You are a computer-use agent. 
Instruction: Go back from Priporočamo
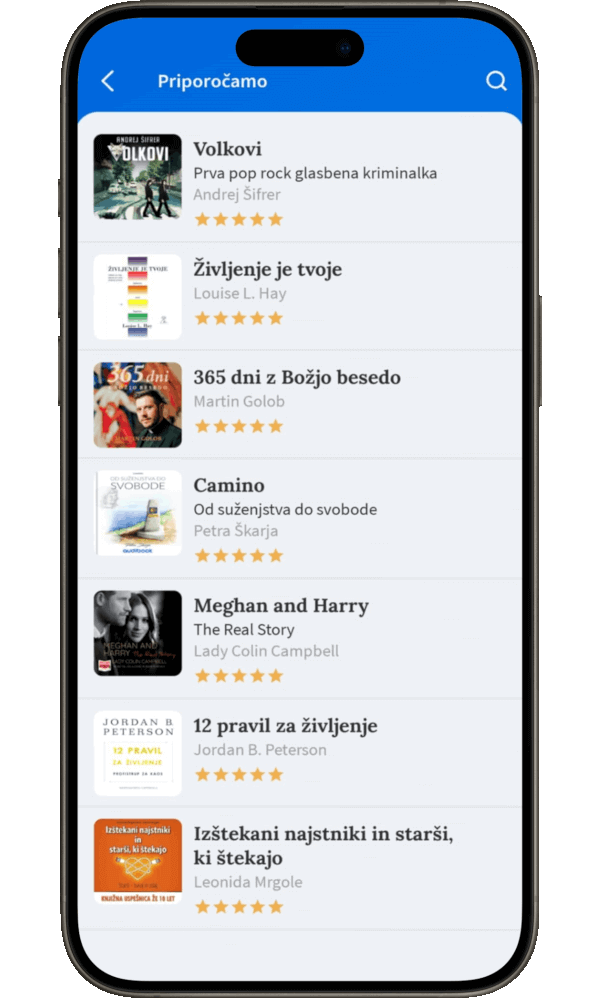tap(108, 82)
